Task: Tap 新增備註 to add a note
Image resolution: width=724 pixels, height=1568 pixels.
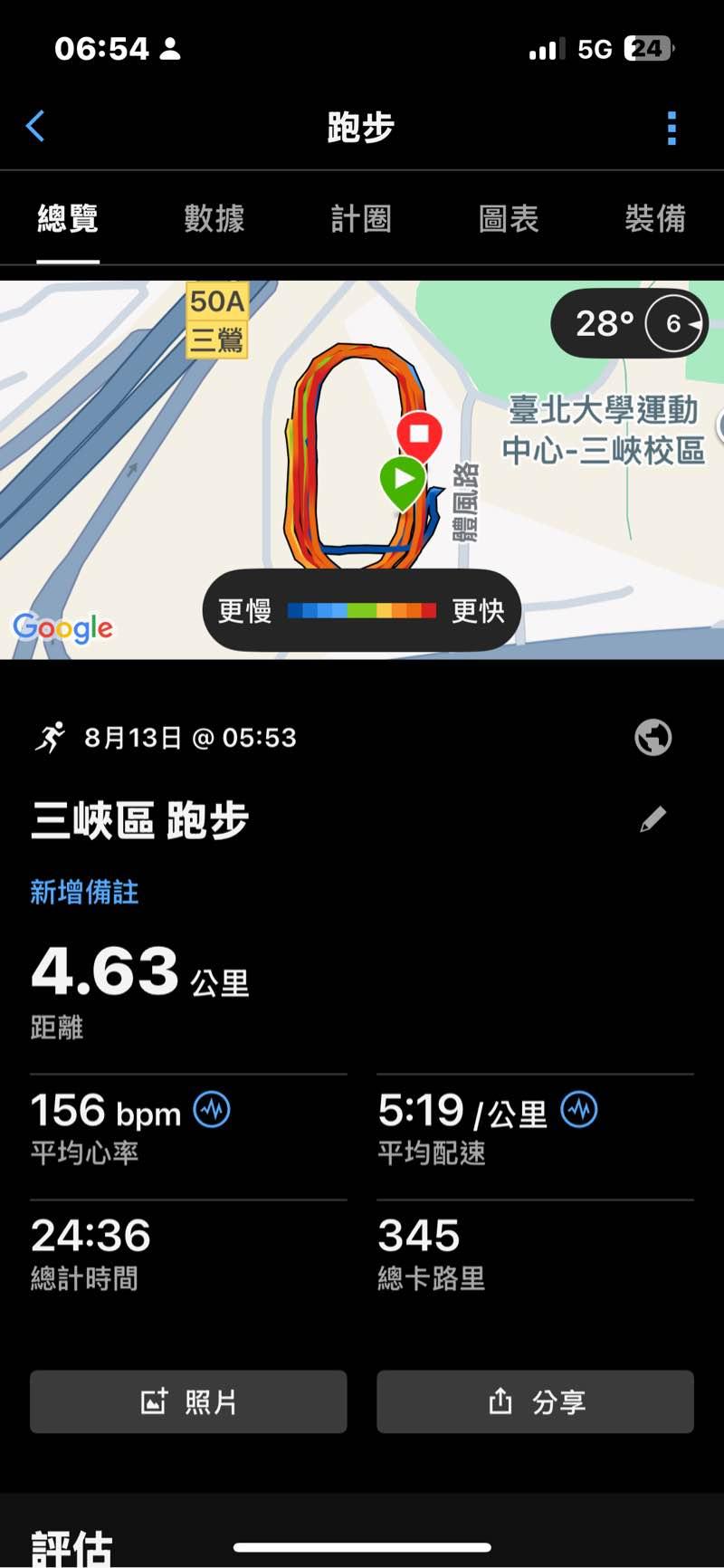Action: (x=84, y=893)
